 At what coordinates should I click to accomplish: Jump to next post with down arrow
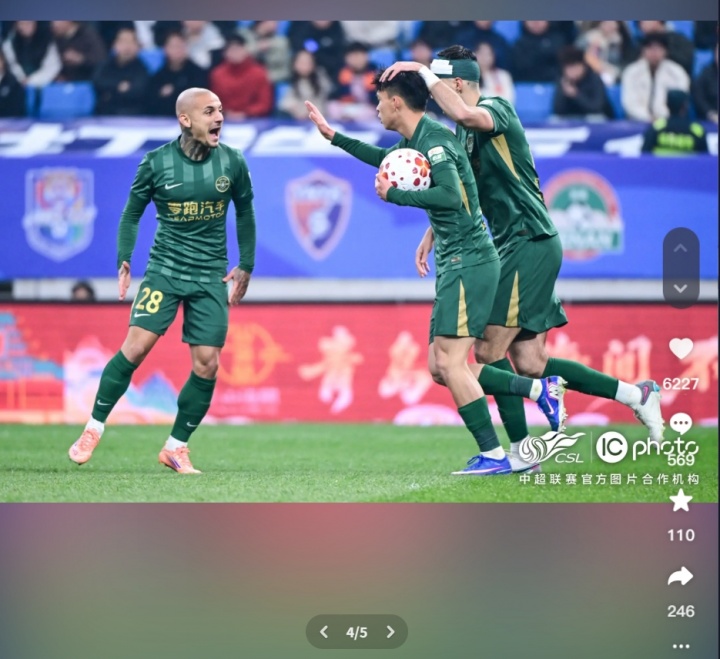pos(681,288)
